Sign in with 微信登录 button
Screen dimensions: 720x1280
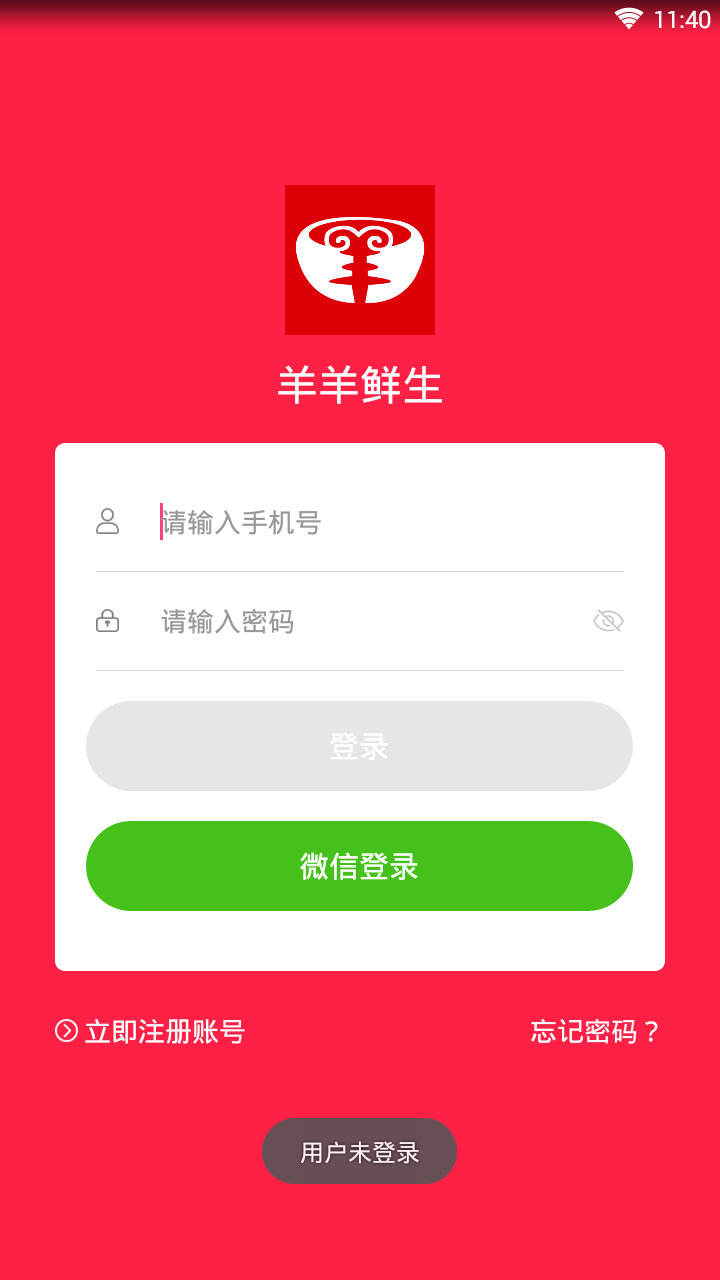[359, 866]
